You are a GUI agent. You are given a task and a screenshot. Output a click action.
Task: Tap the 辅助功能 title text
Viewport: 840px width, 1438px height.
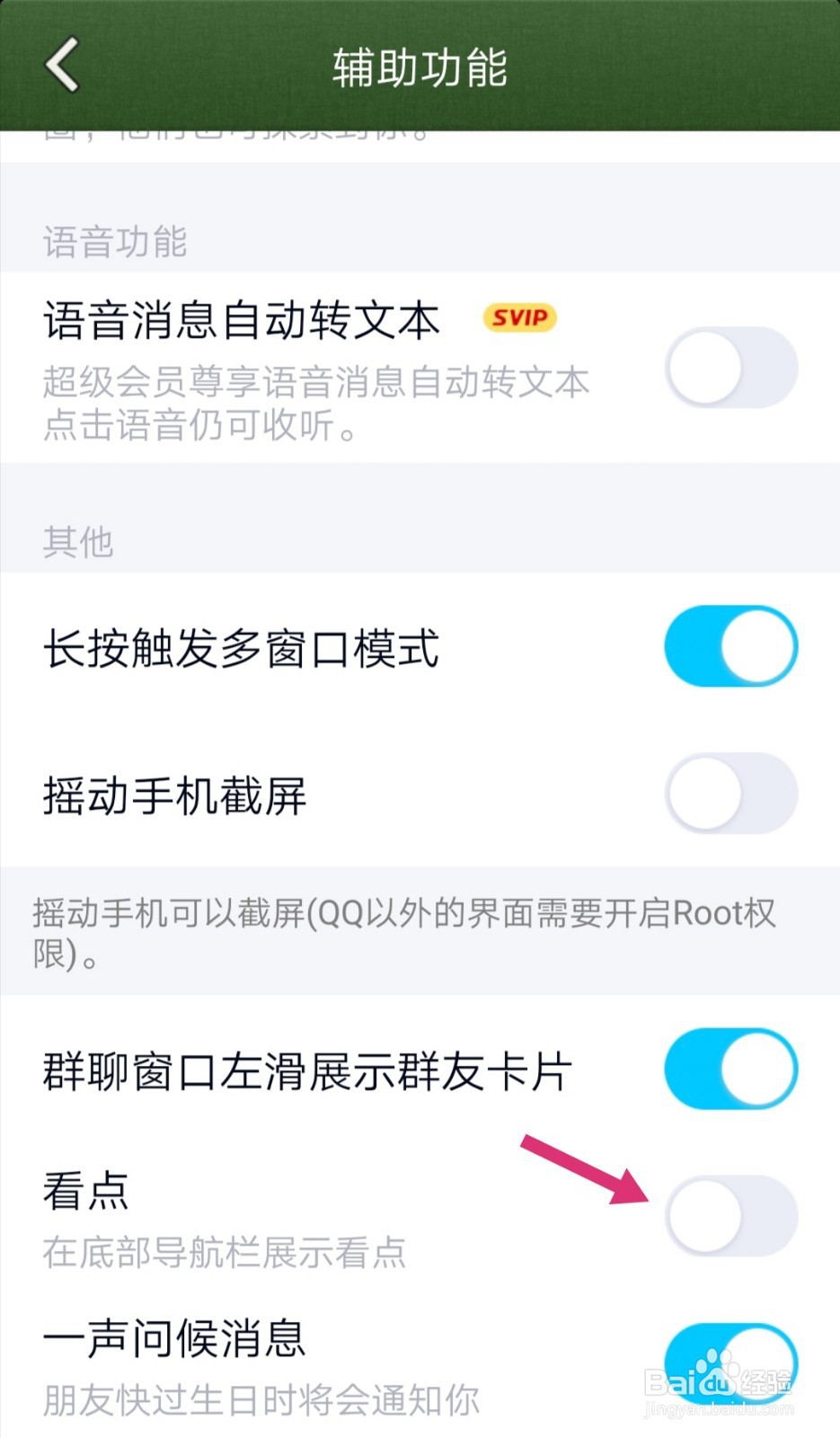(420, 67)
